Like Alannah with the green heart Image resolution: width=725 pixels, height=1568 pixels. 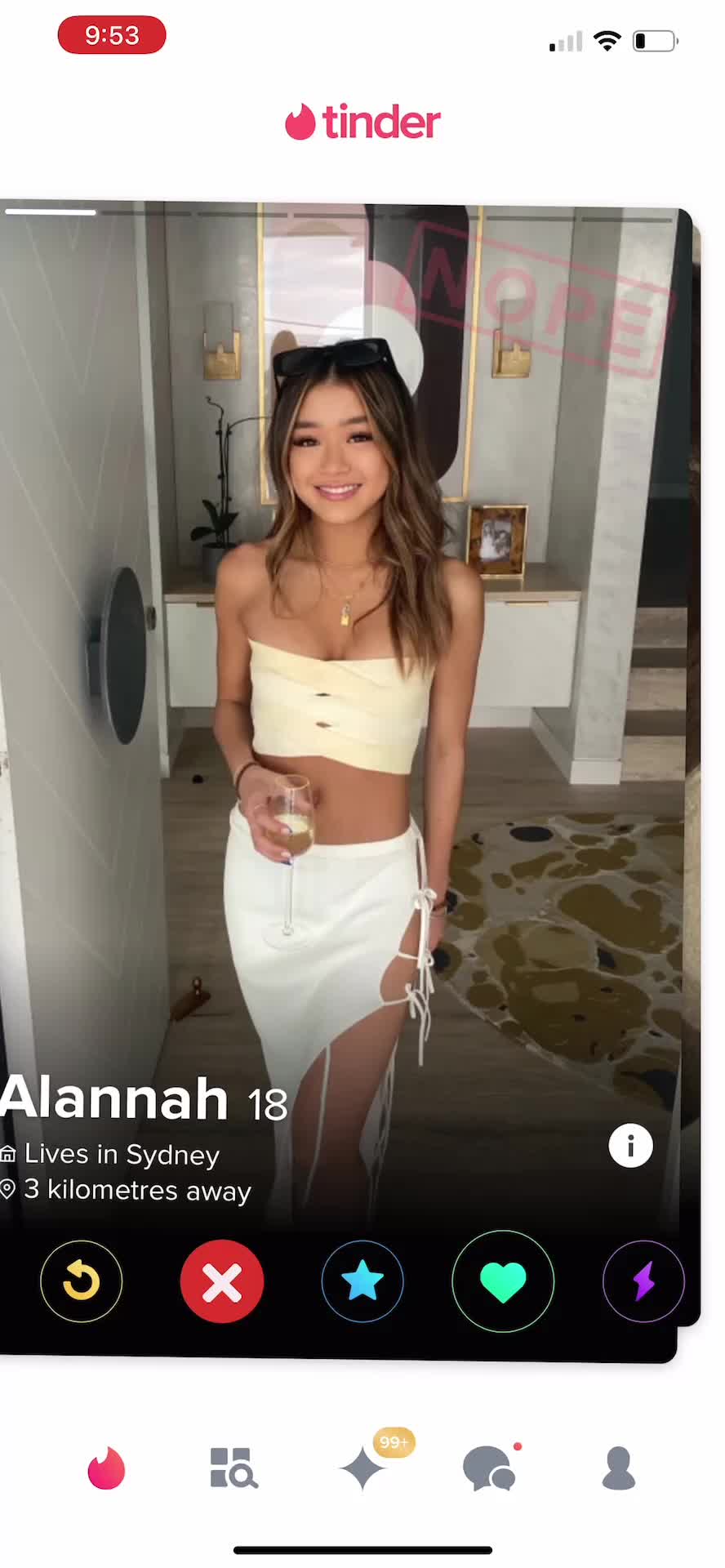[503, 1281]
